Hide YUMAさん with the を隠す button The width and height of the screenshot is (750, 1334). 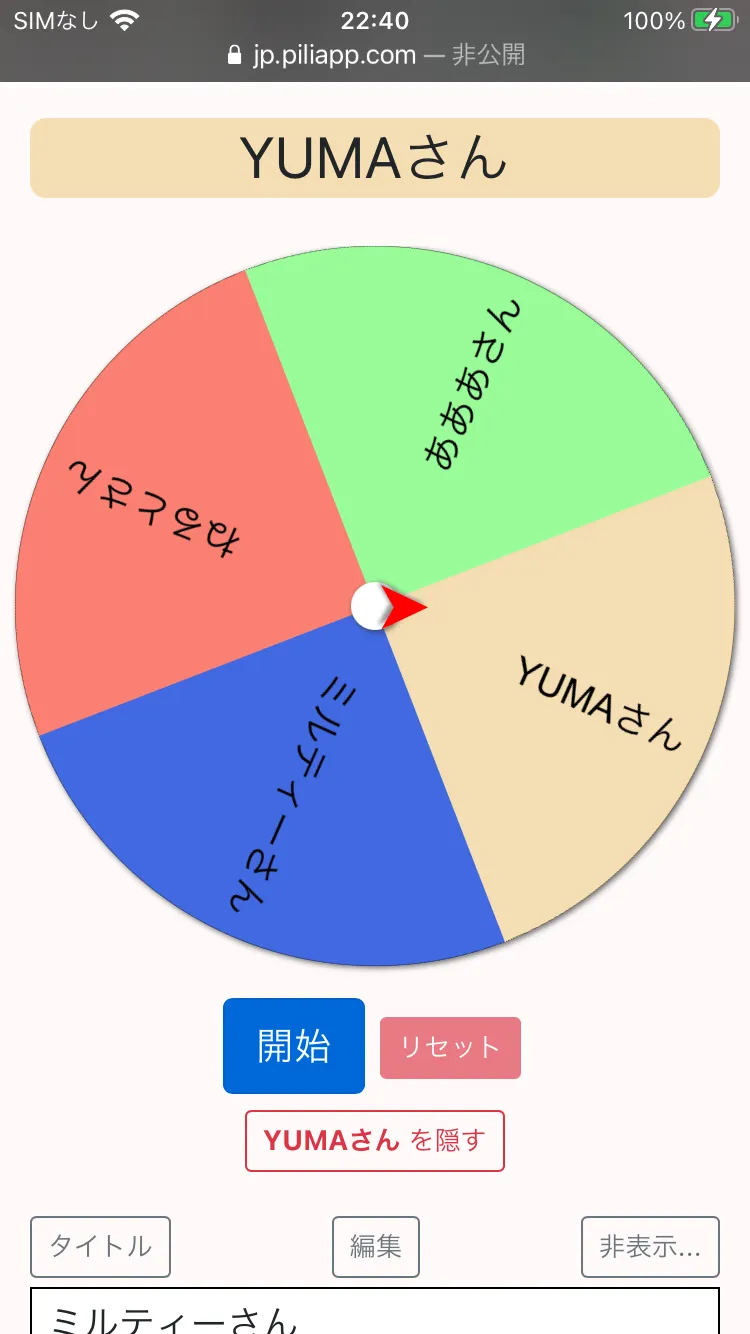pos(375,1140)
